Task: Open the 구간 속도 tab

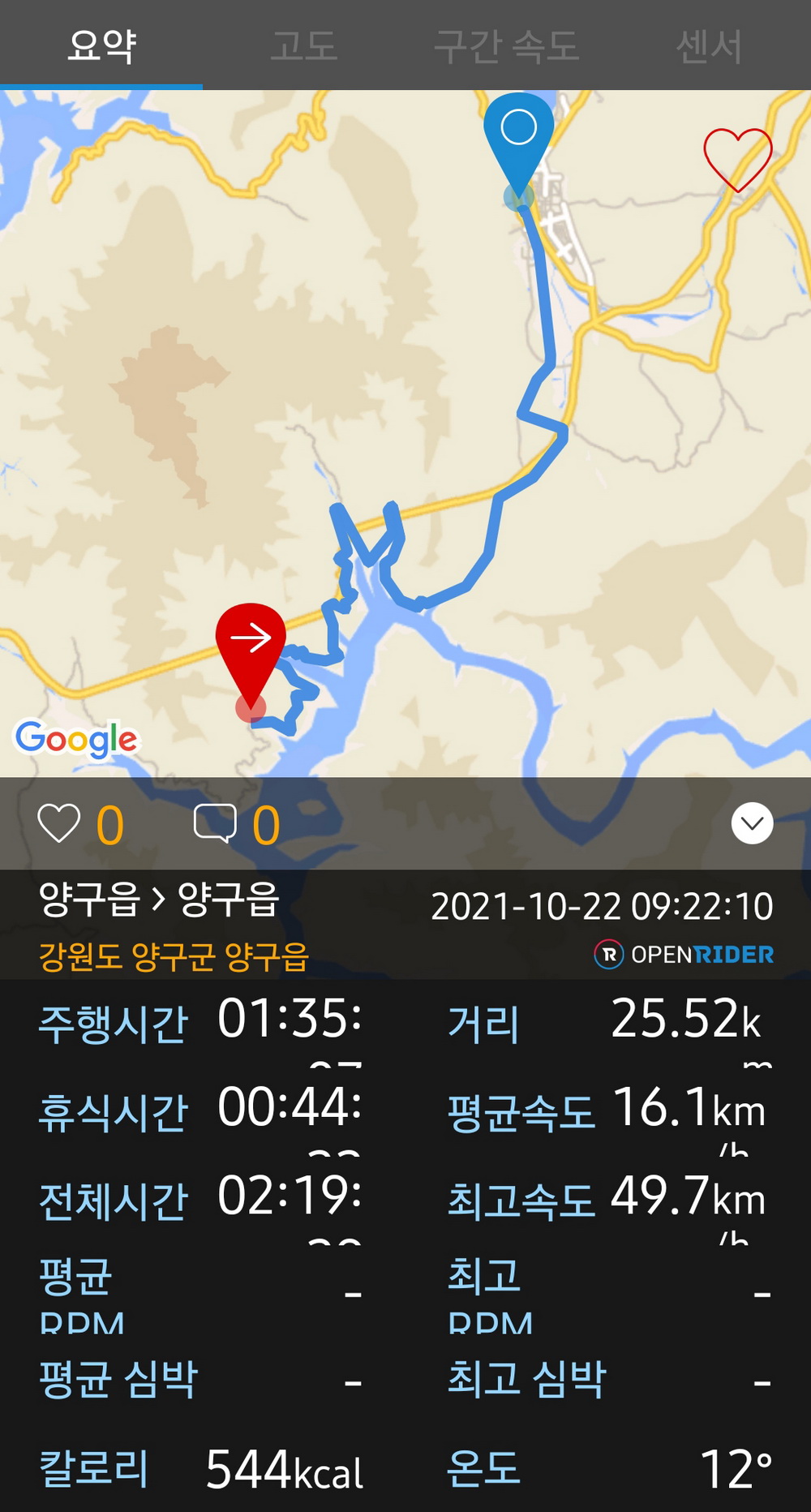Action: [507, 45]
